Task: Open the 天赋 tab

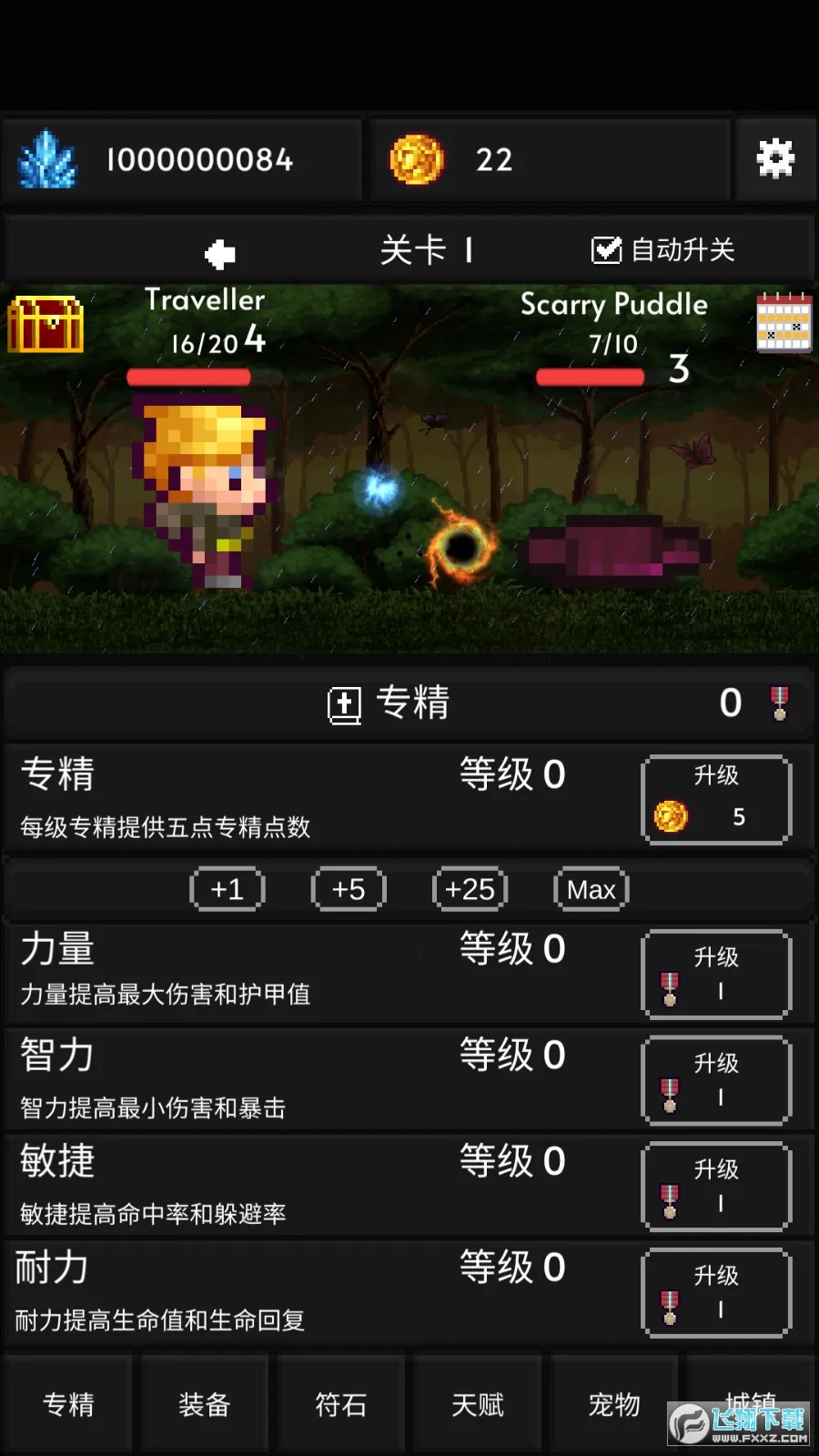Action: [478, 1404]
